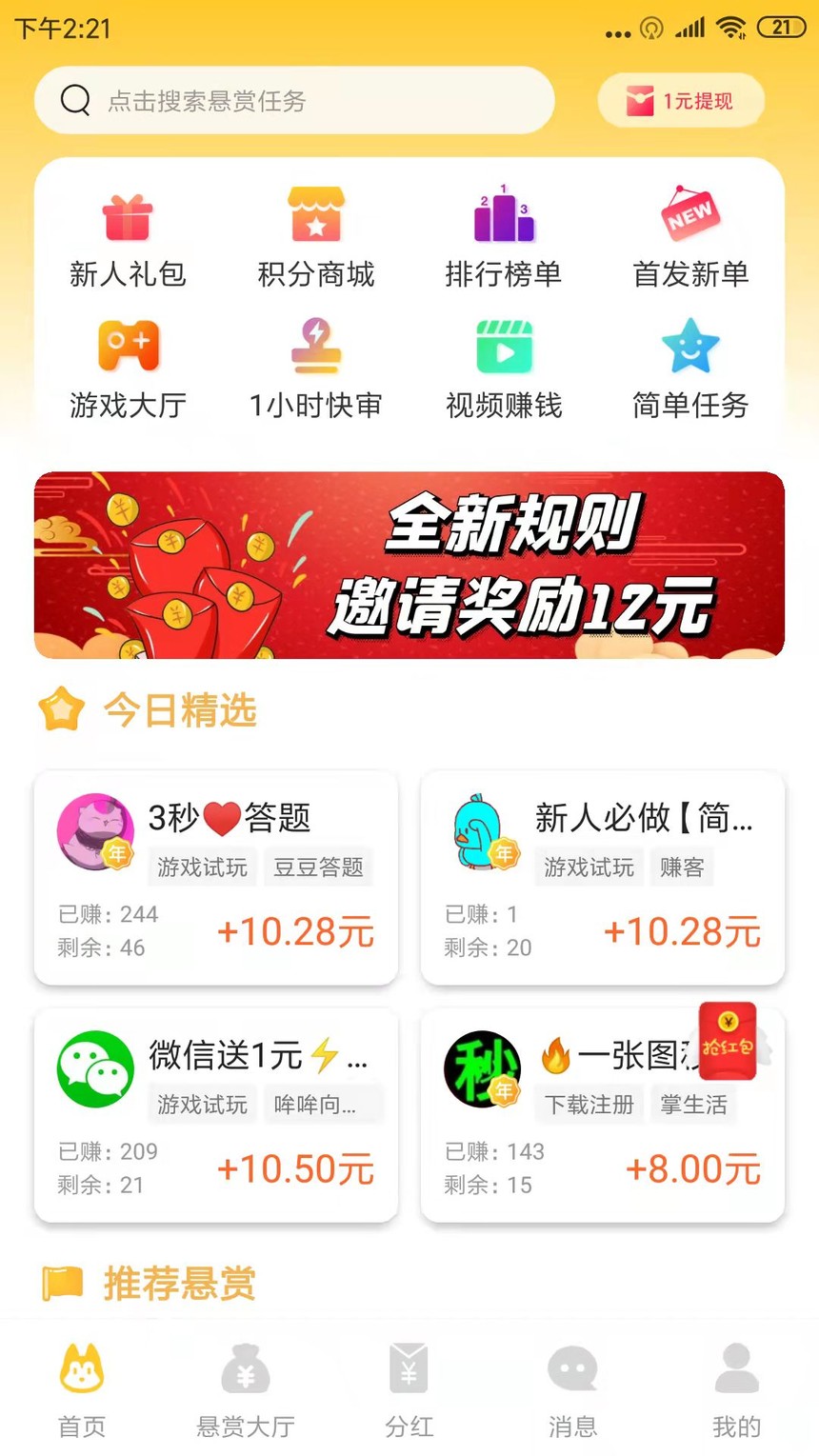This screenshot has height=1456, width=819.
Task: Open the 1元提现 button
Action: click(x=681, y=101)
